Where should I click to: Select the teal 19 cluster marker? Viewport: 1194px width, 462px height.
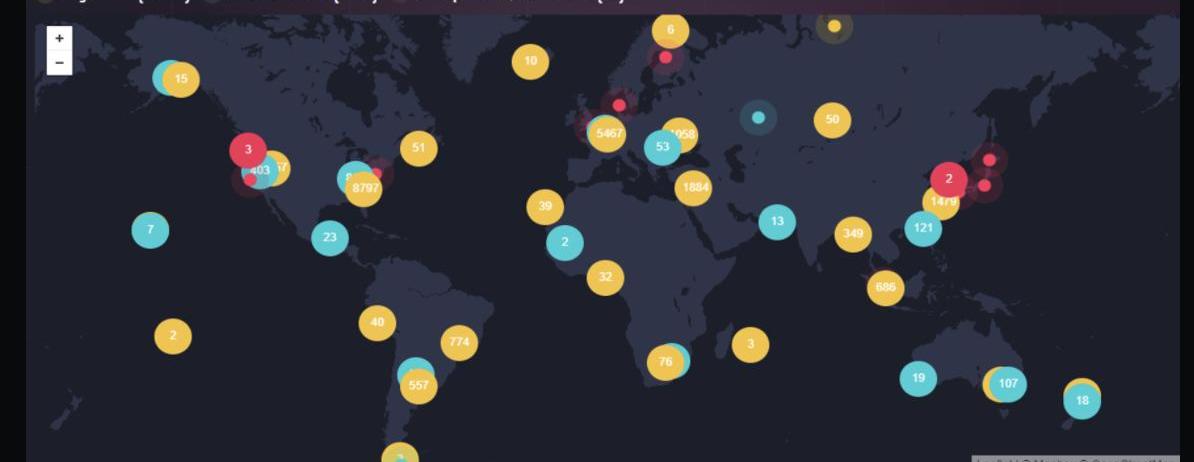pos(918,378)
